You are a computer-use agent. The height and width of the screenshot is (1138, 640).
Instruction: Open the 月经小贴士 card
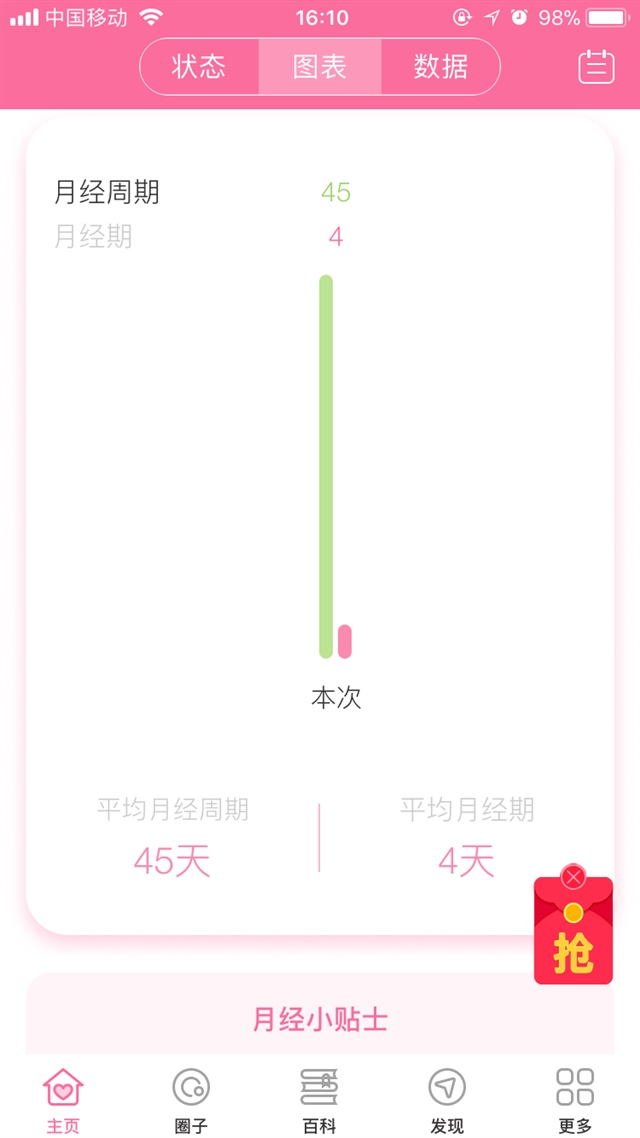[x=320, y=1019]
